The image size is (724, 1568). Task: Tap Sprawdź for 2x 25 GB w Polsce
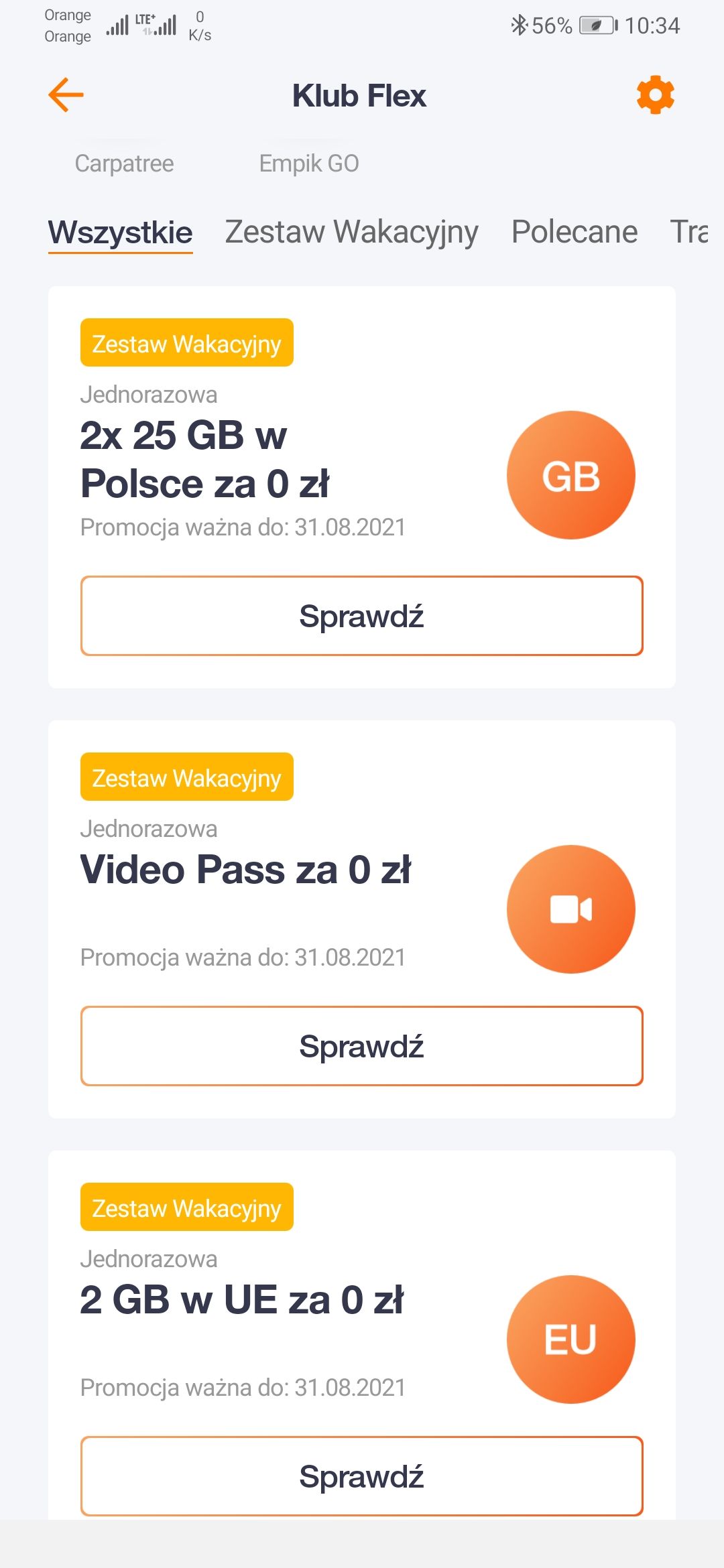click(x=362, y=616)
